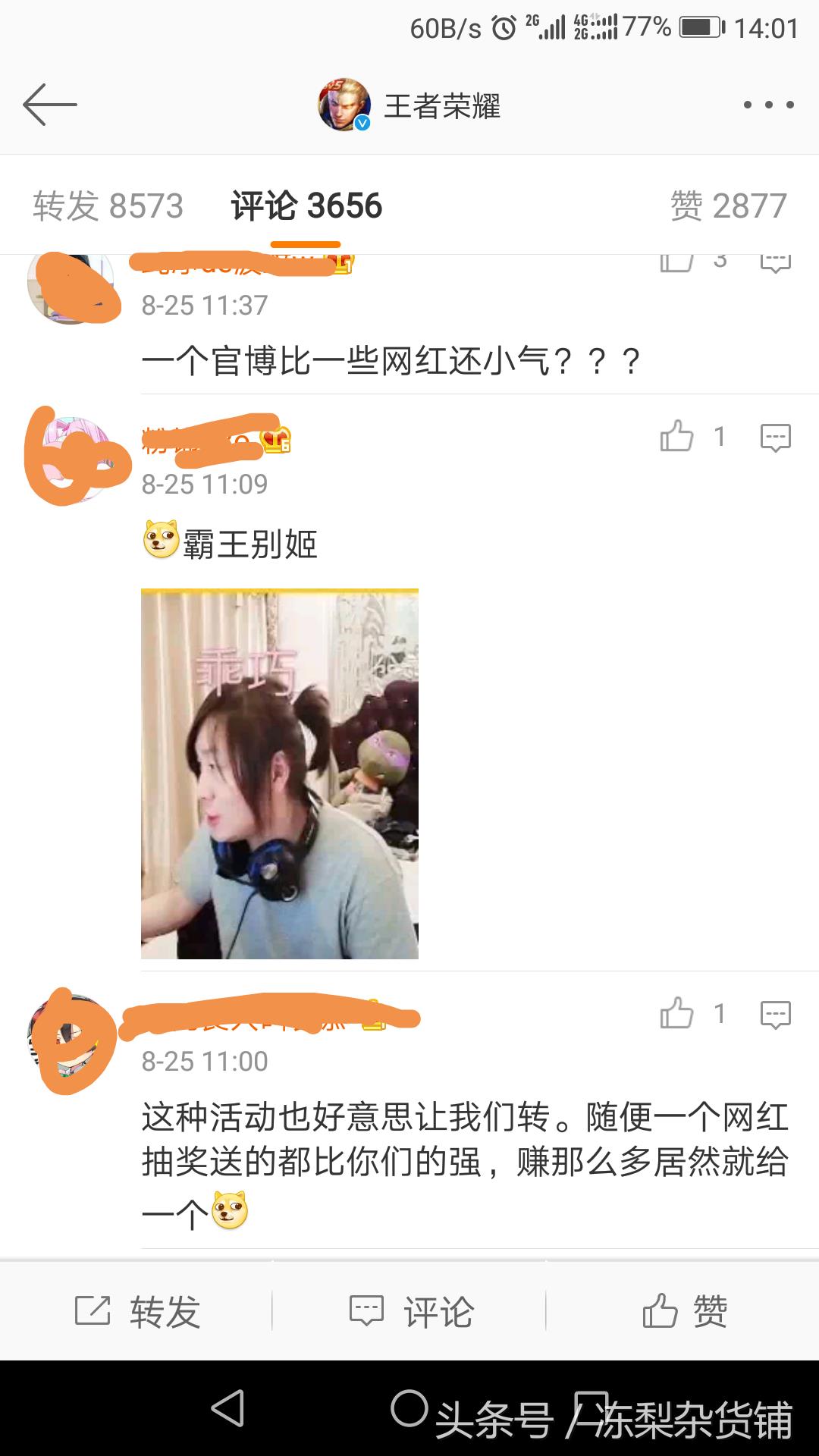Open the 王者荣耀 account profile
The image size is (819, 1456).
click(x=409, y=105)
